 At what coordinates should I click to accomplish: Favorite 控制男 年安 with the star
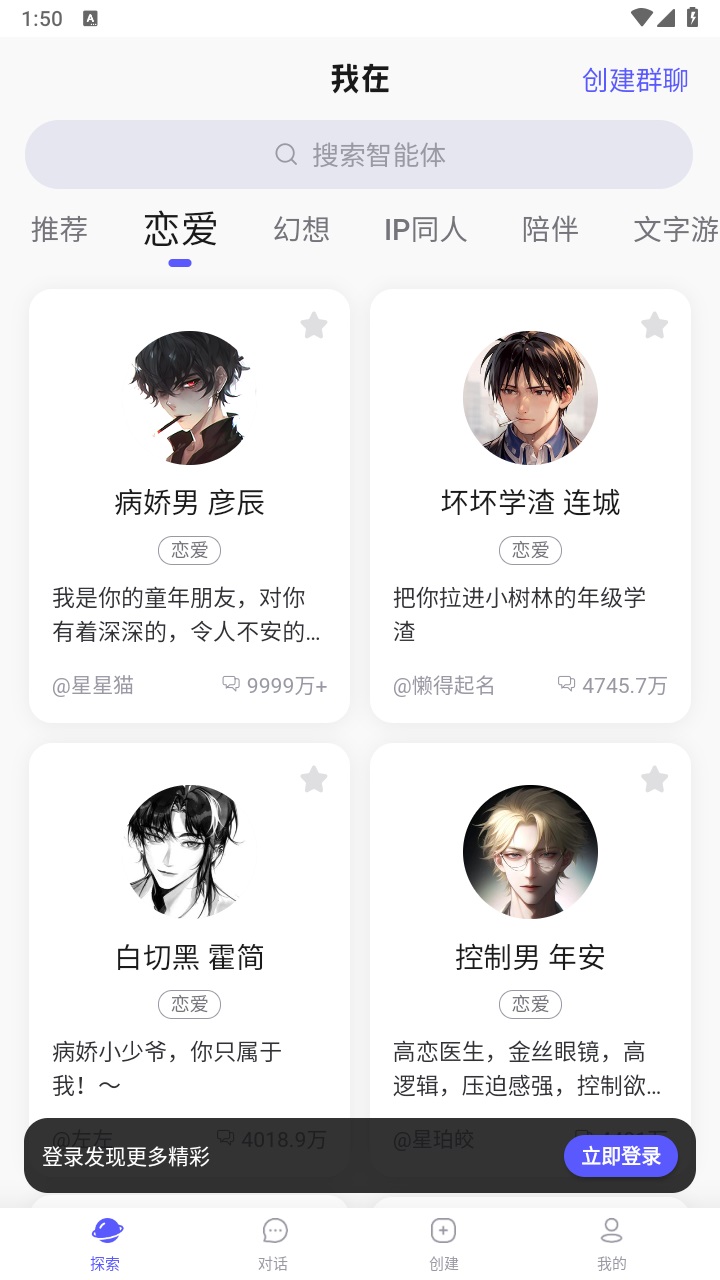click(x=655, y=779)
